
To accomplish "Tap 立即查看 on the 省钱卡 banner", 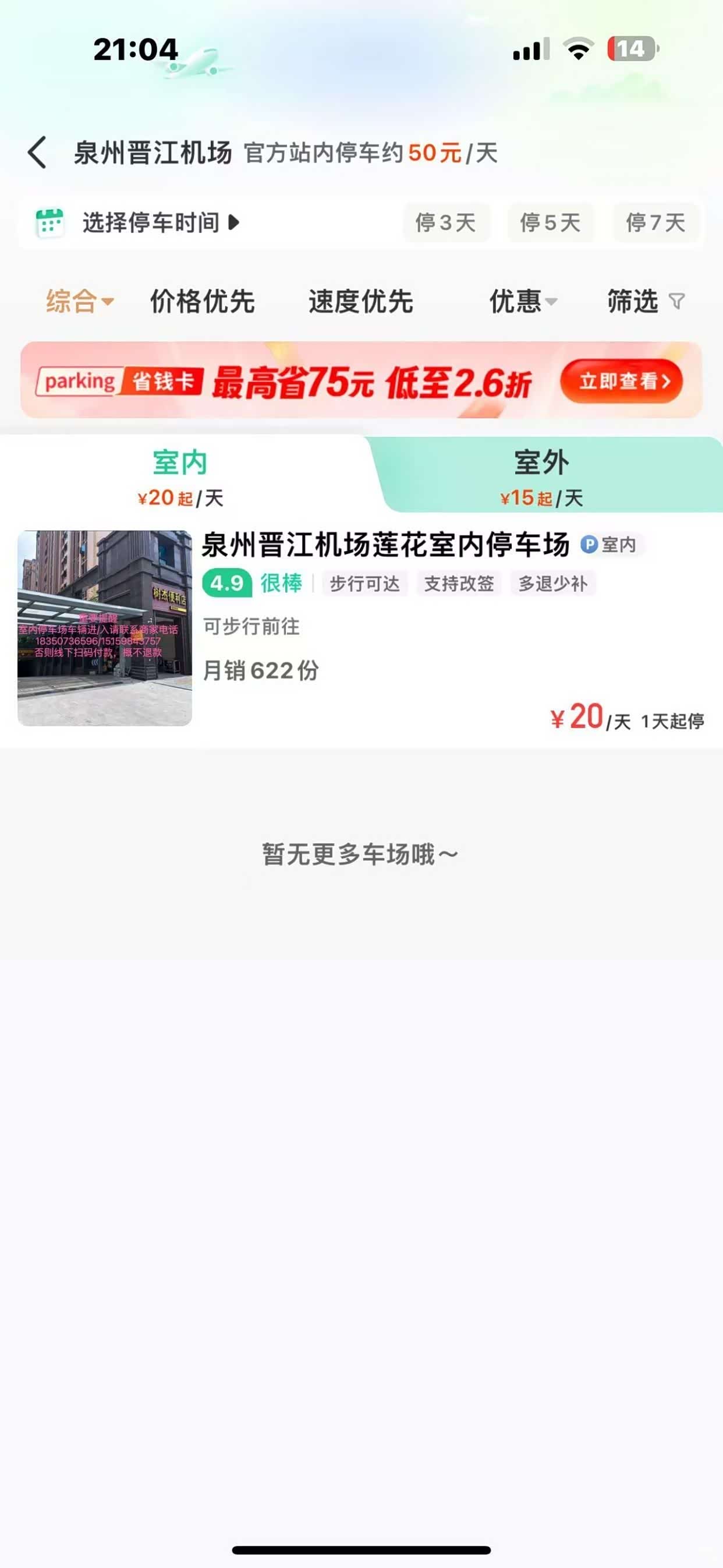I will pos(621,381).
